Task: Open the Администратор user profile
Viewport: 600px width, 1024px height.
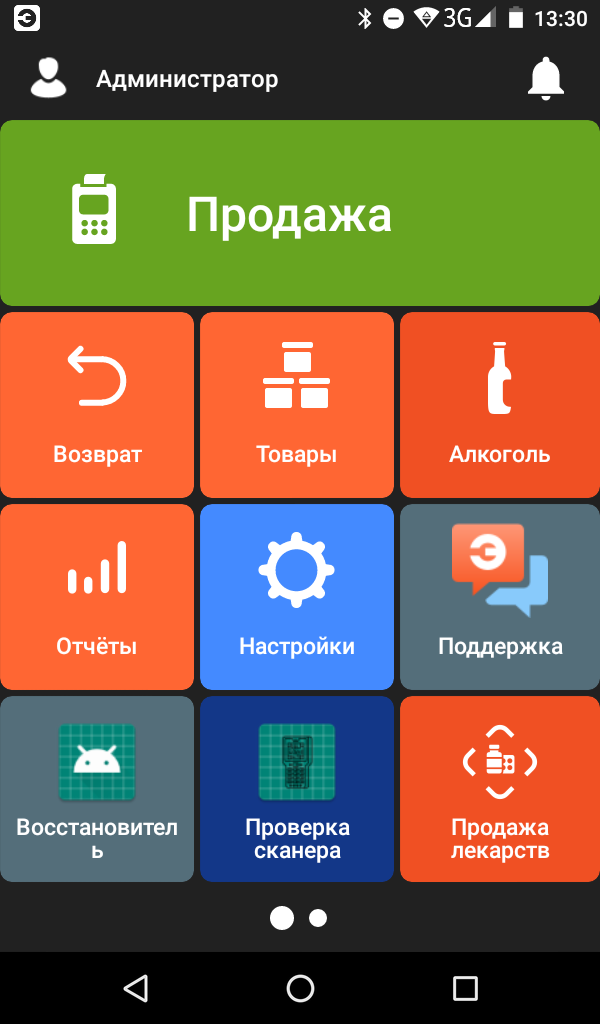Action: (x=155, y=79)
